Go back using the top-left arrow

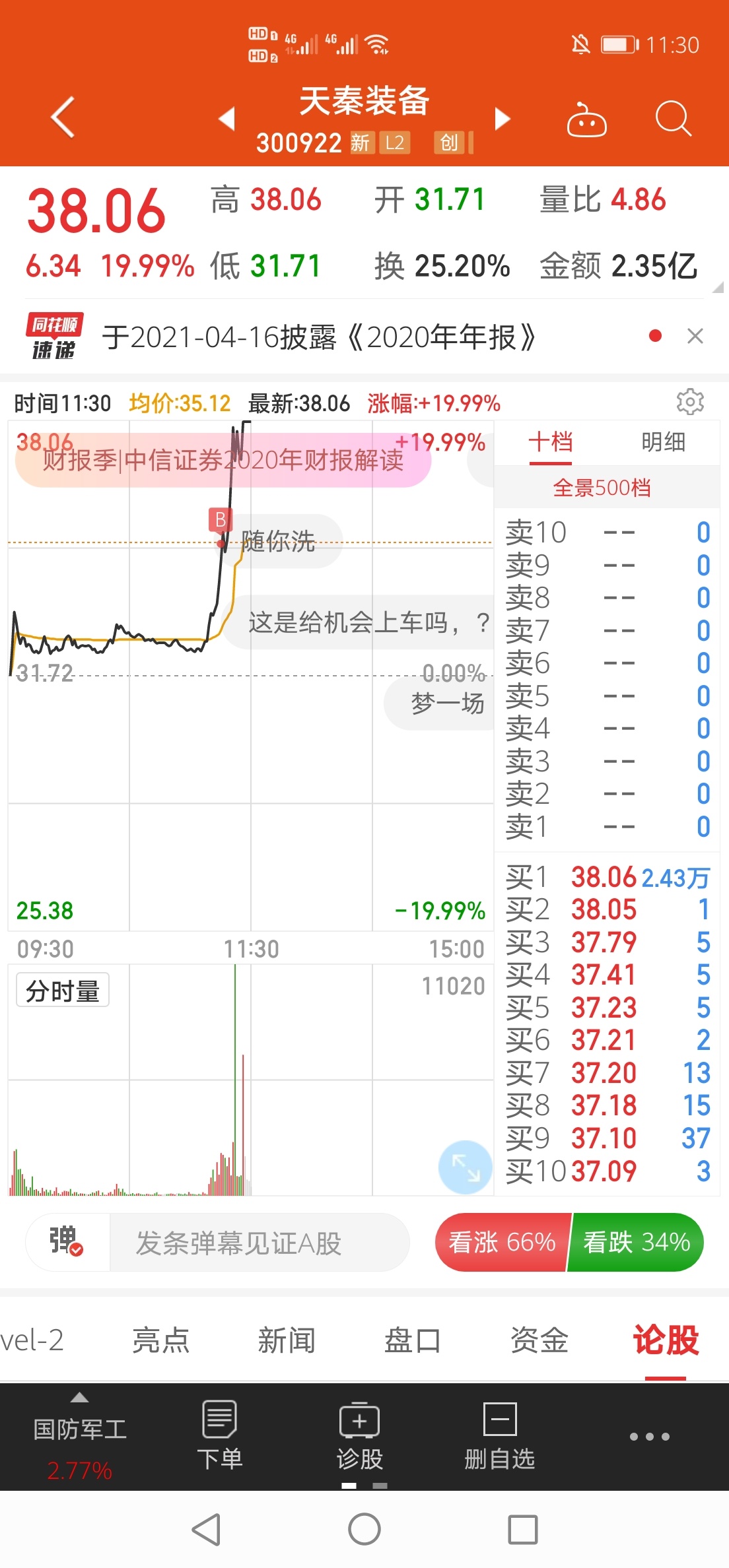tap(63, 117)
